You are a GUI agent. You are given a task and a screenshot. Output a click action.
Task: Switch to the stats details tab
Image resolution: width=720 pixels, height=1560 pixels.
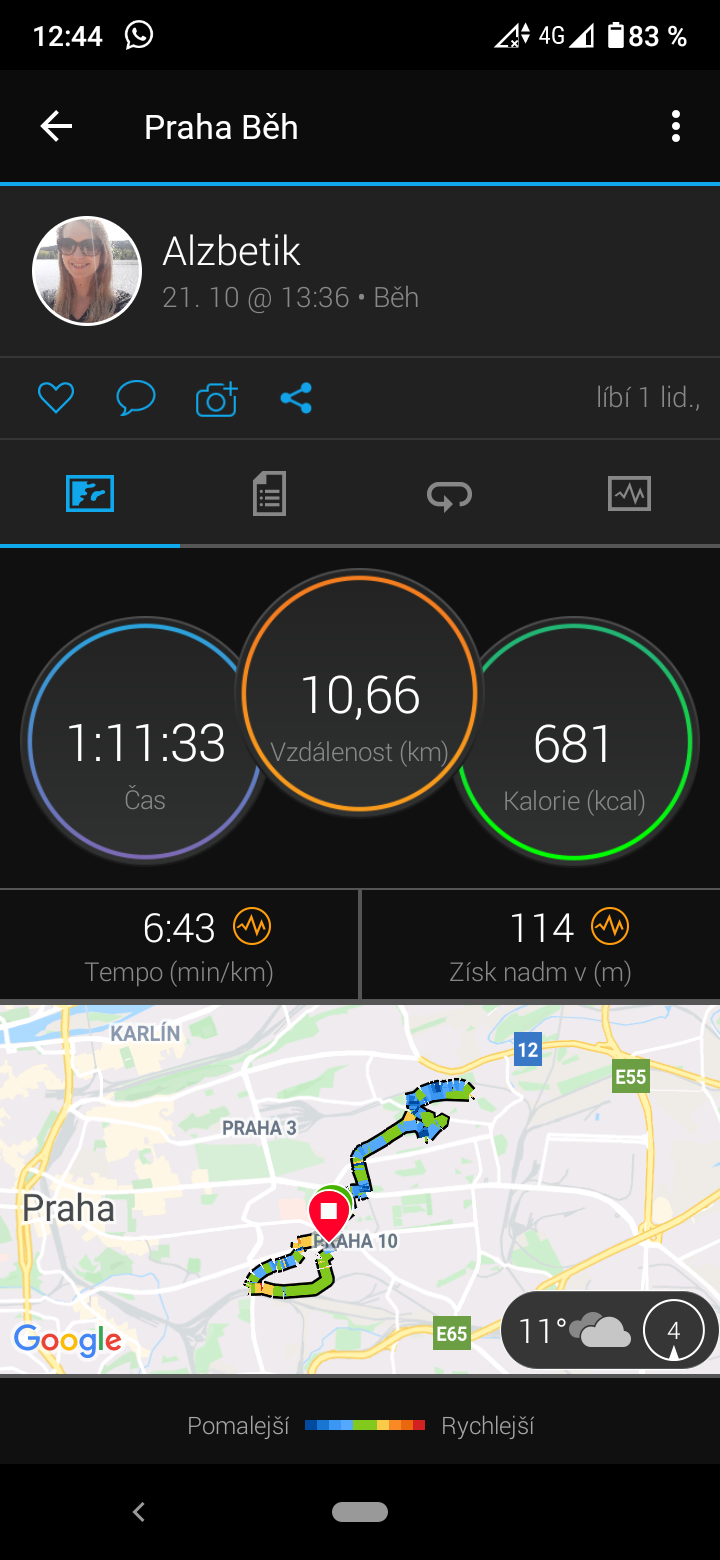coord(269,494)
